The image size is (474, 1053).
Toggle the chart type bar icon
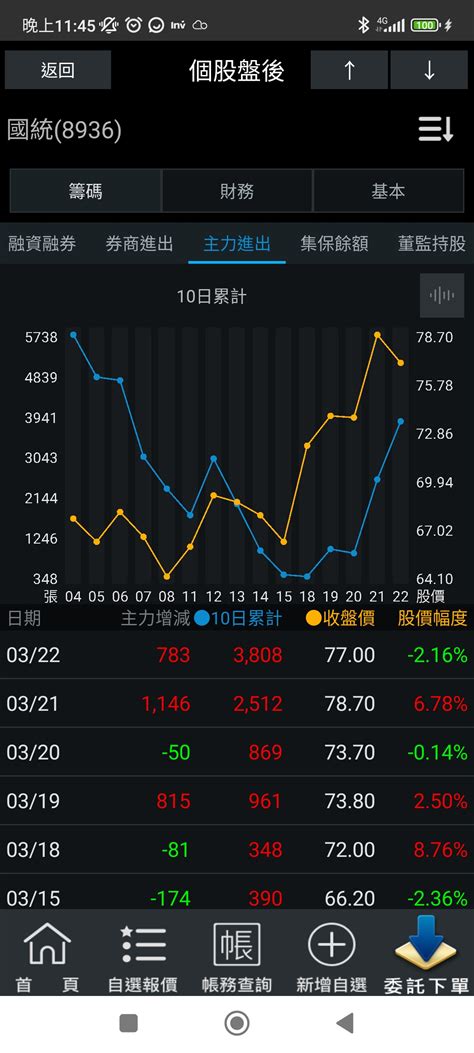[442, 295]
